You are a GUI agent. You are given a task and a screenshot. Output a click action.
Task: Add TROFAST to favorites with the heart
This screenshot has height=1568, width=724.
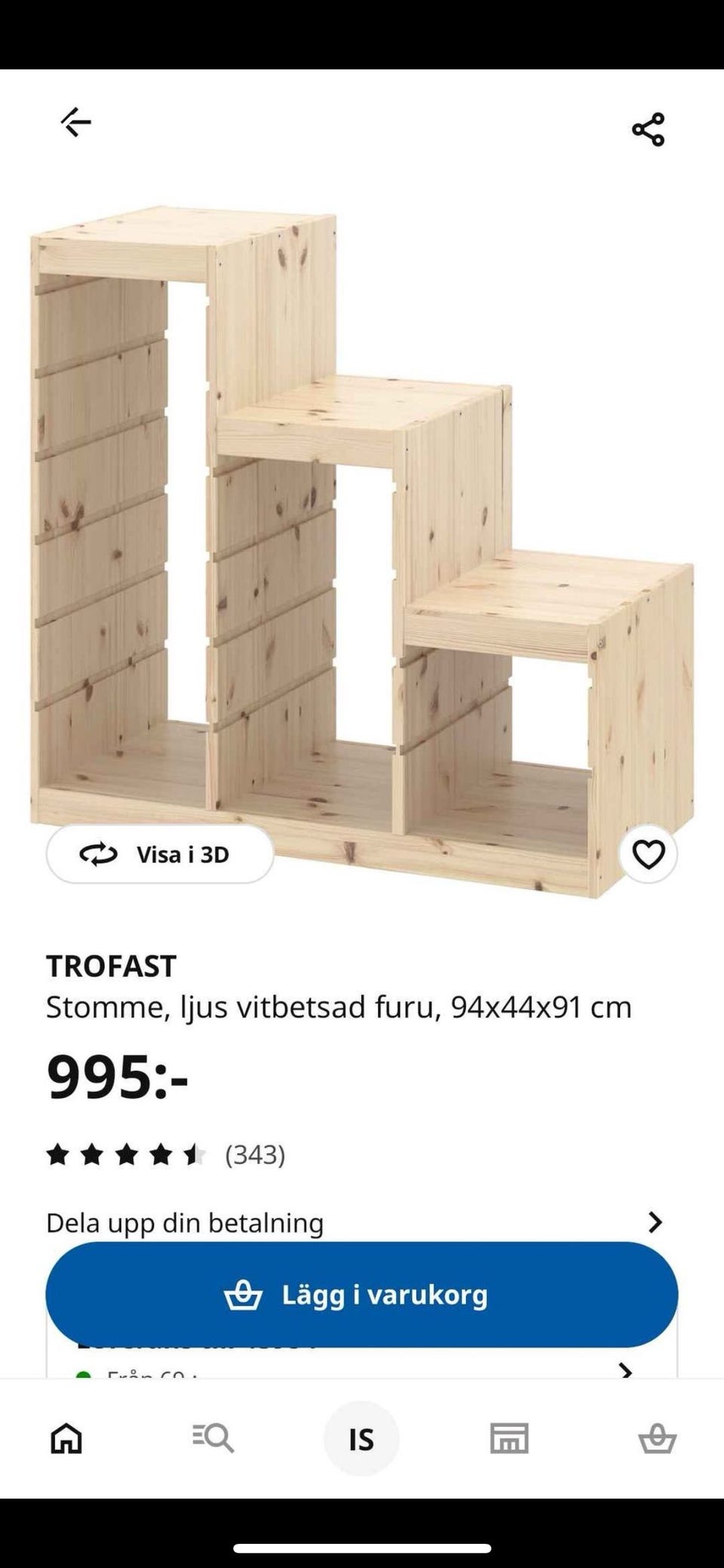tap(648, 854)
